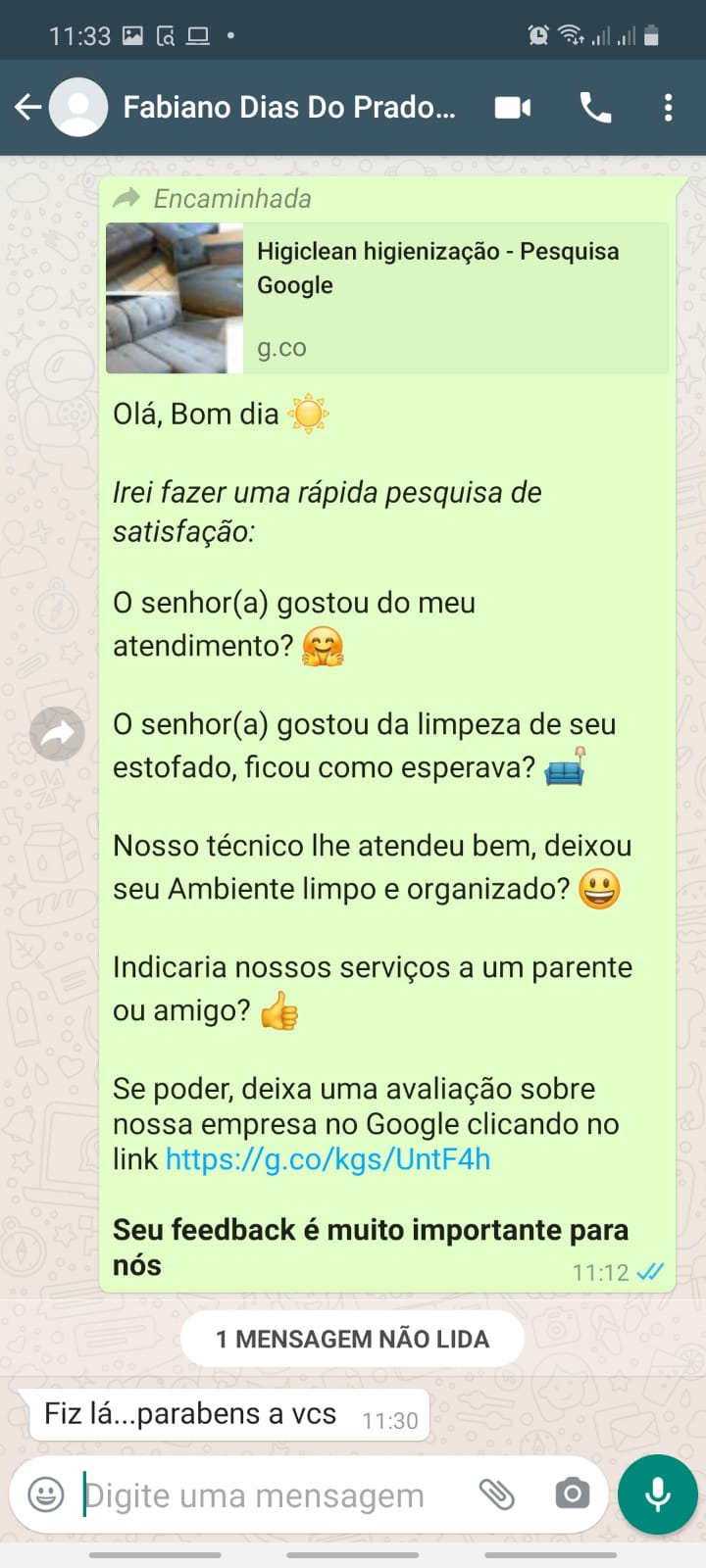The image size is (706, 1568).
Task: Focus the Digite uma mensagem field
Action: click(265, 1495)
